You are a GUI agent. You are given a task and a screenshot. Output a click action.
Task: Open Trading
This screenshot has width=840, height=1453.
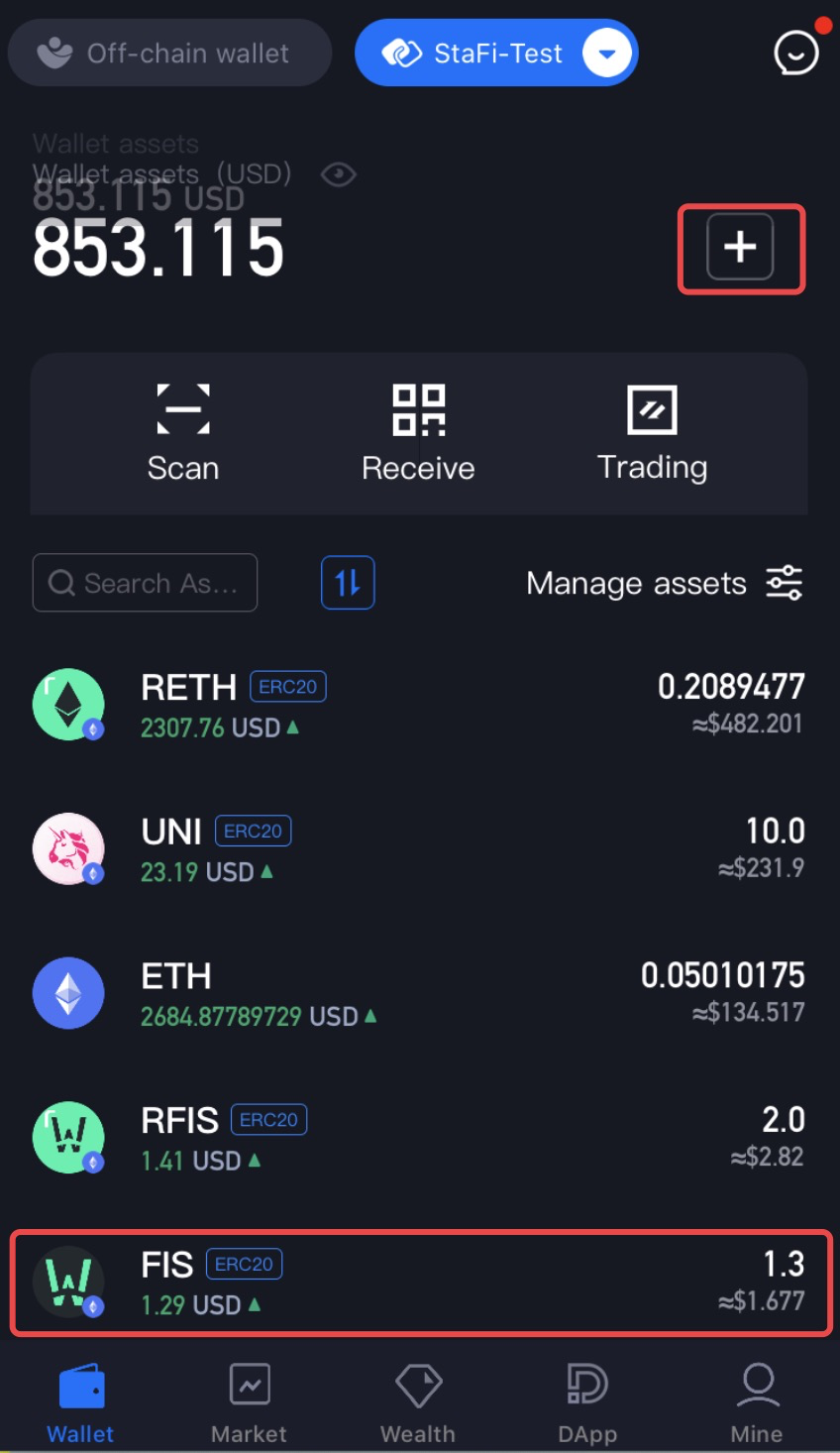652,433
